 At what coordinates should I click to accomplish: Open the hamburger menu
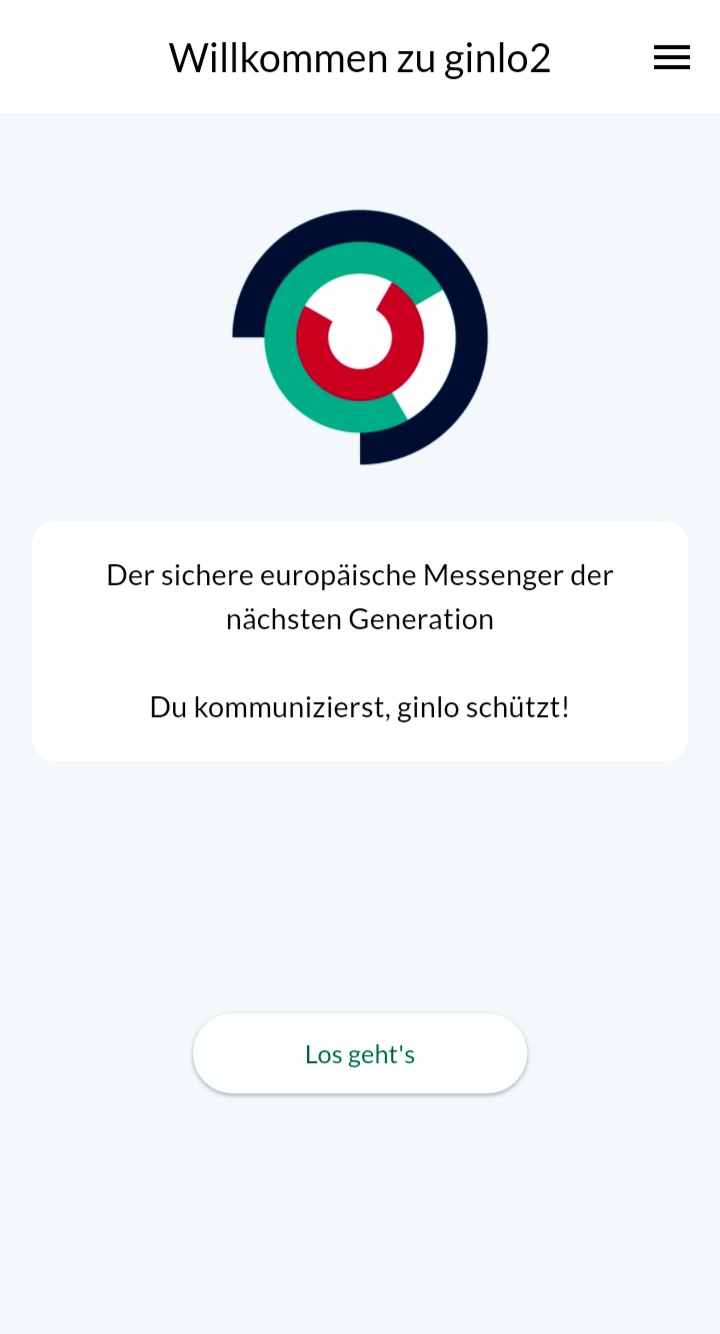(671, 58)
